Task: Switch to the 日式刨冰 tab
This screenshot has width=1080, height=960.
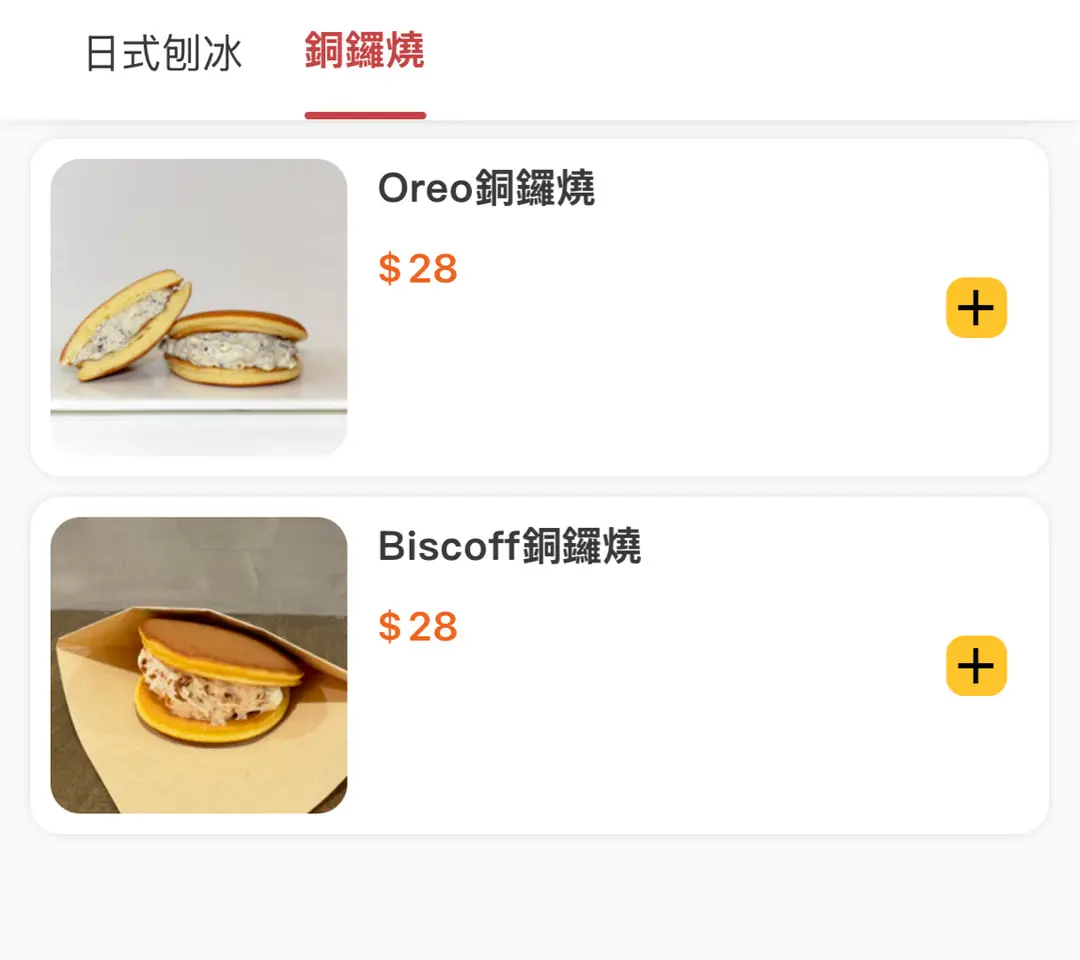Action: click(x=164, y=54)
